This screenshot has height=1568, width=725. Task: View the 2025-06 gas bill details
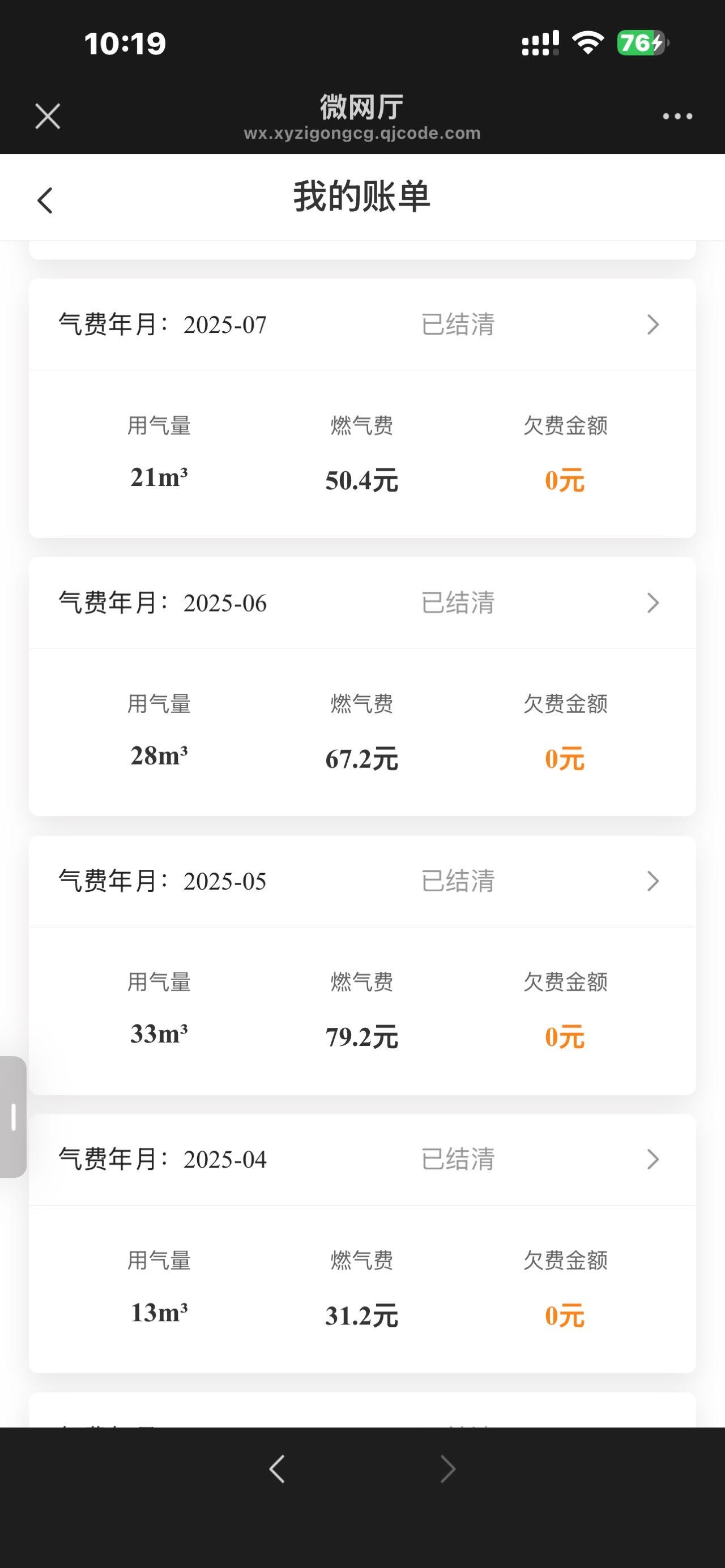652,603
